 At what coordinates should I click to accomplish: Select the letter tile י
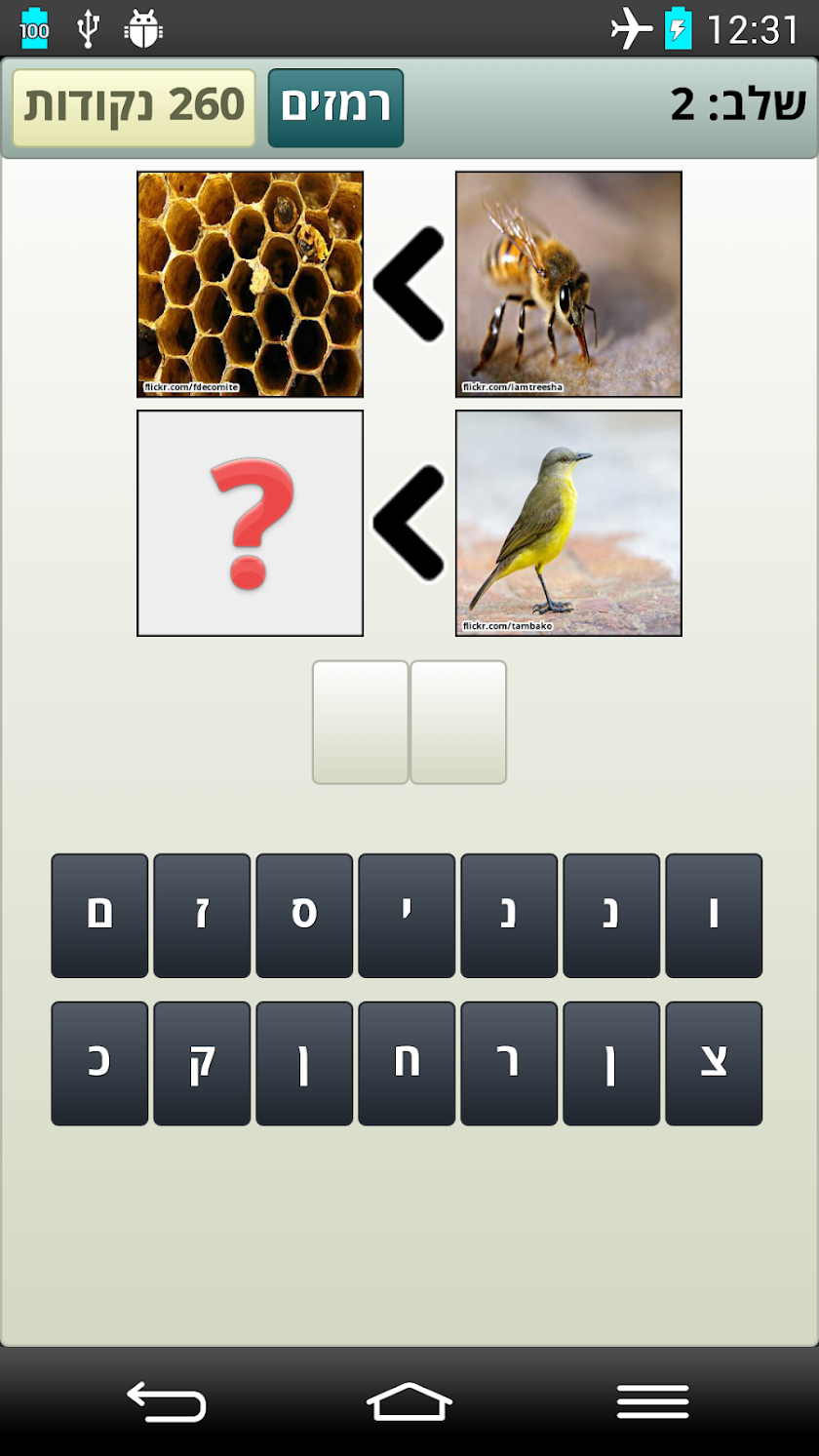pos(407,915)
